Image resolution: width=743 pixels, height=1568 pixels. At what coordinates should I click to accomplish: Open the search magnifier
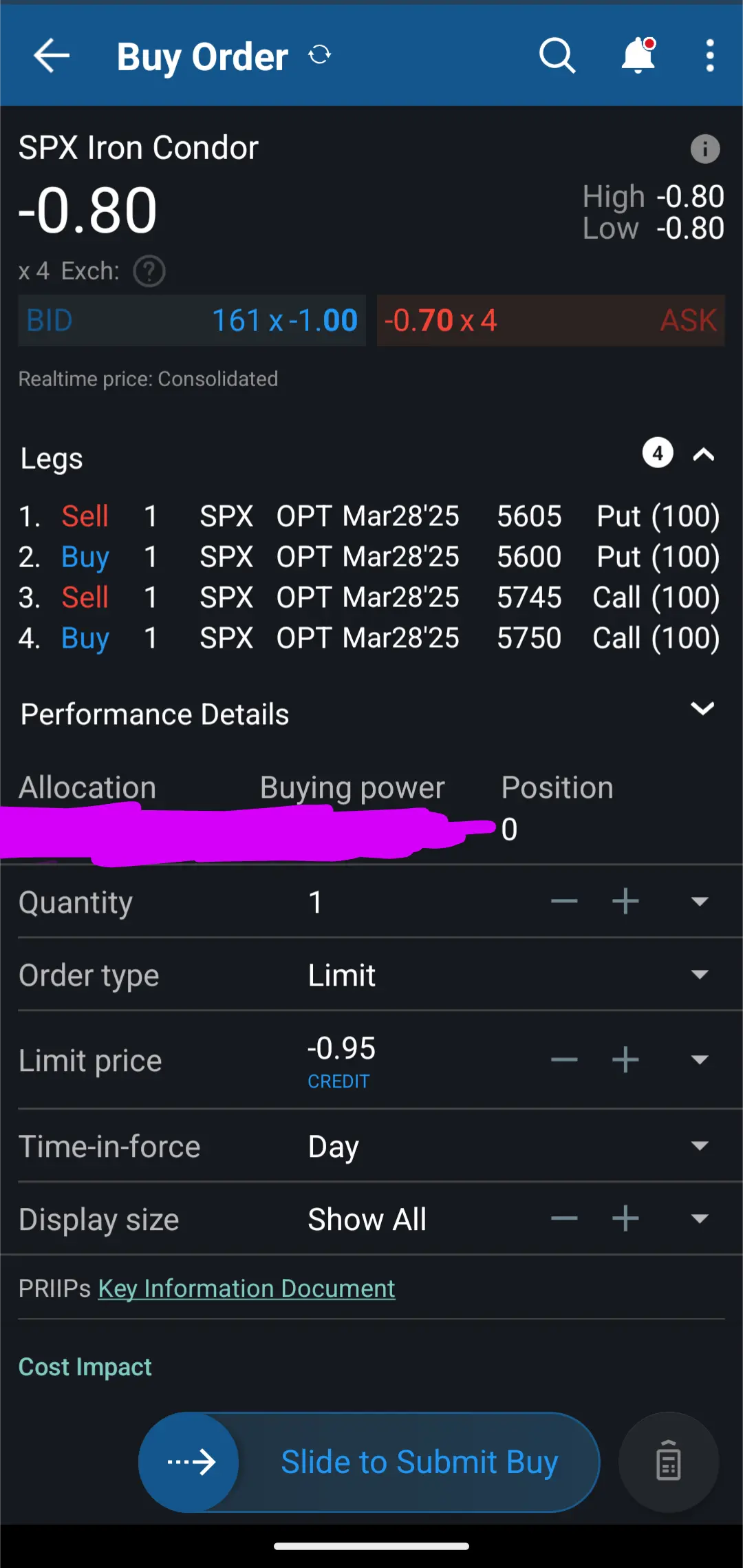click(x=557, y=55)
